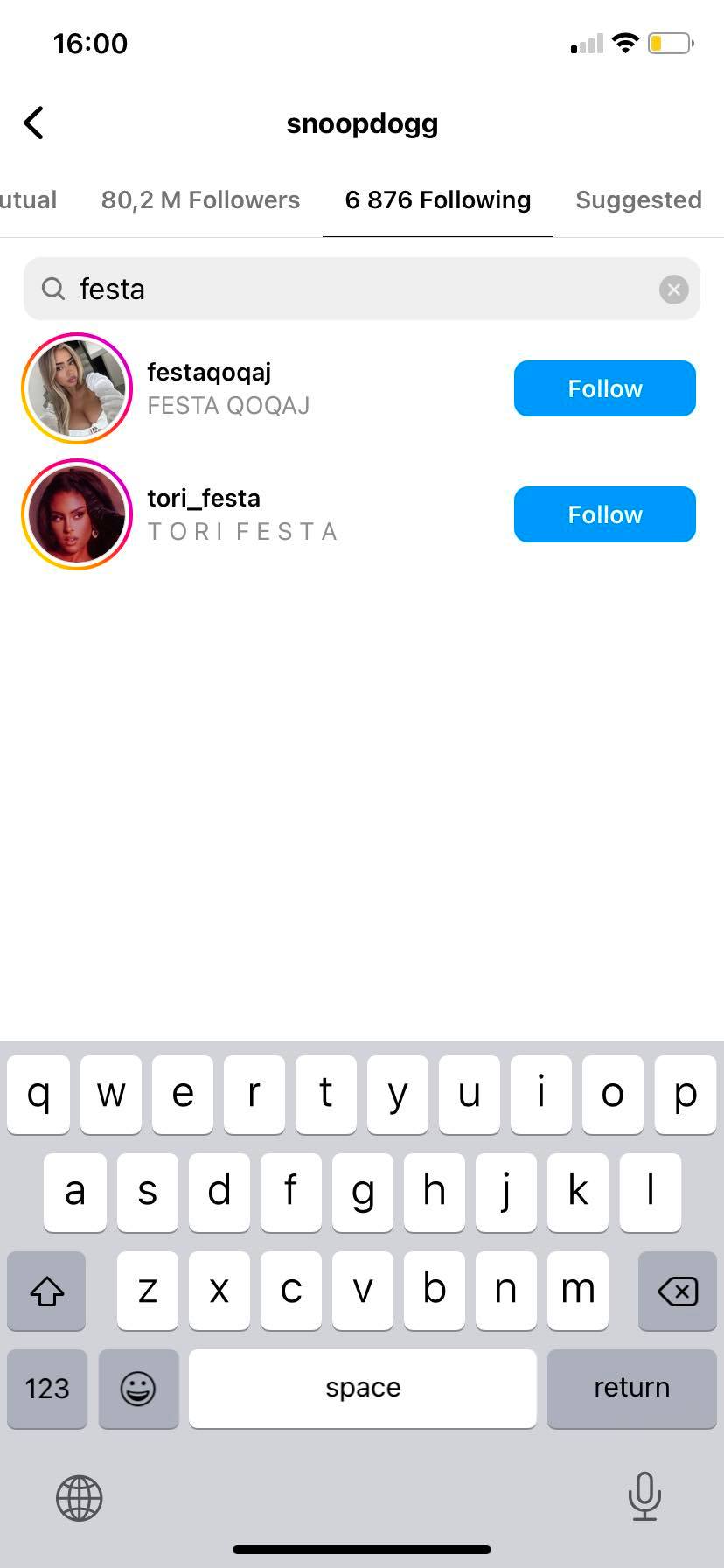
Task: View festaqoqaj's story from avatar
Action: point(77,388)
